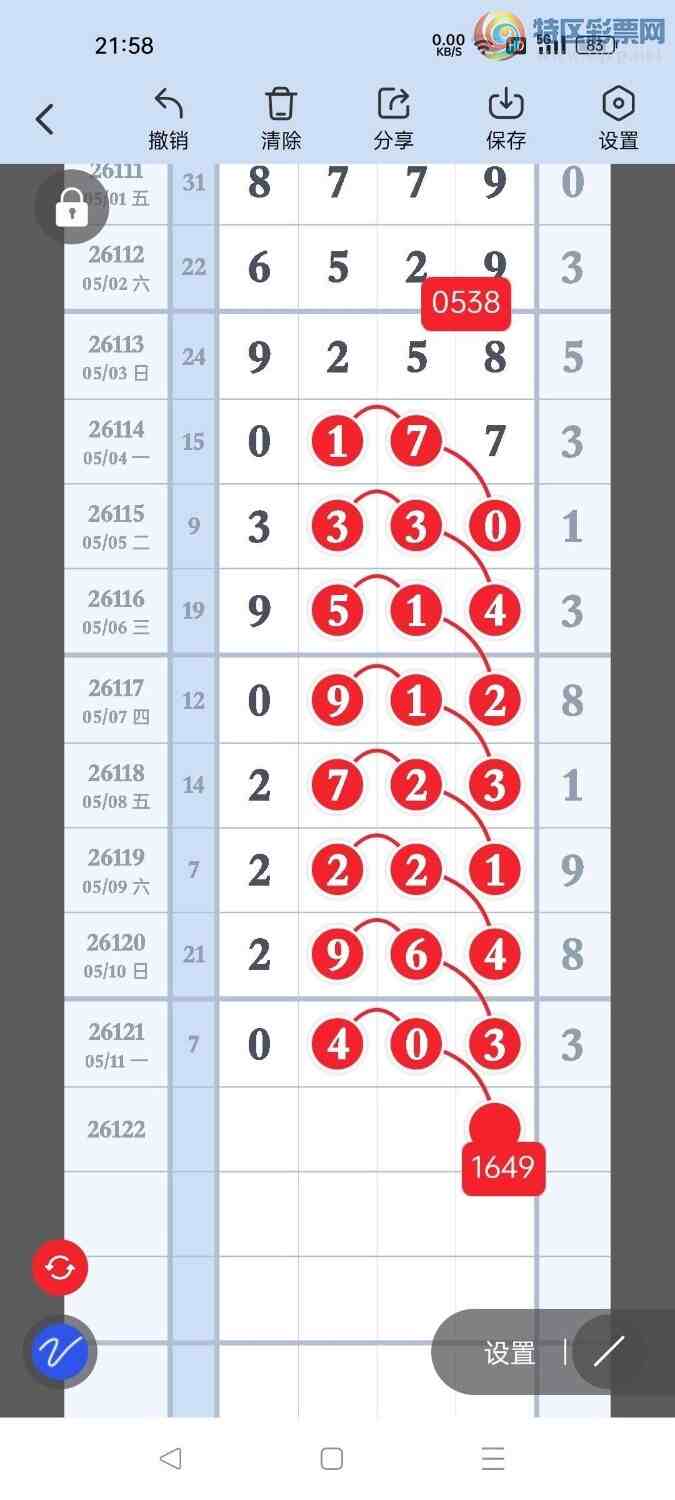Select the blue pen drawing tool
This screenshot has width=675, height=1500.
click(60, 1353)
